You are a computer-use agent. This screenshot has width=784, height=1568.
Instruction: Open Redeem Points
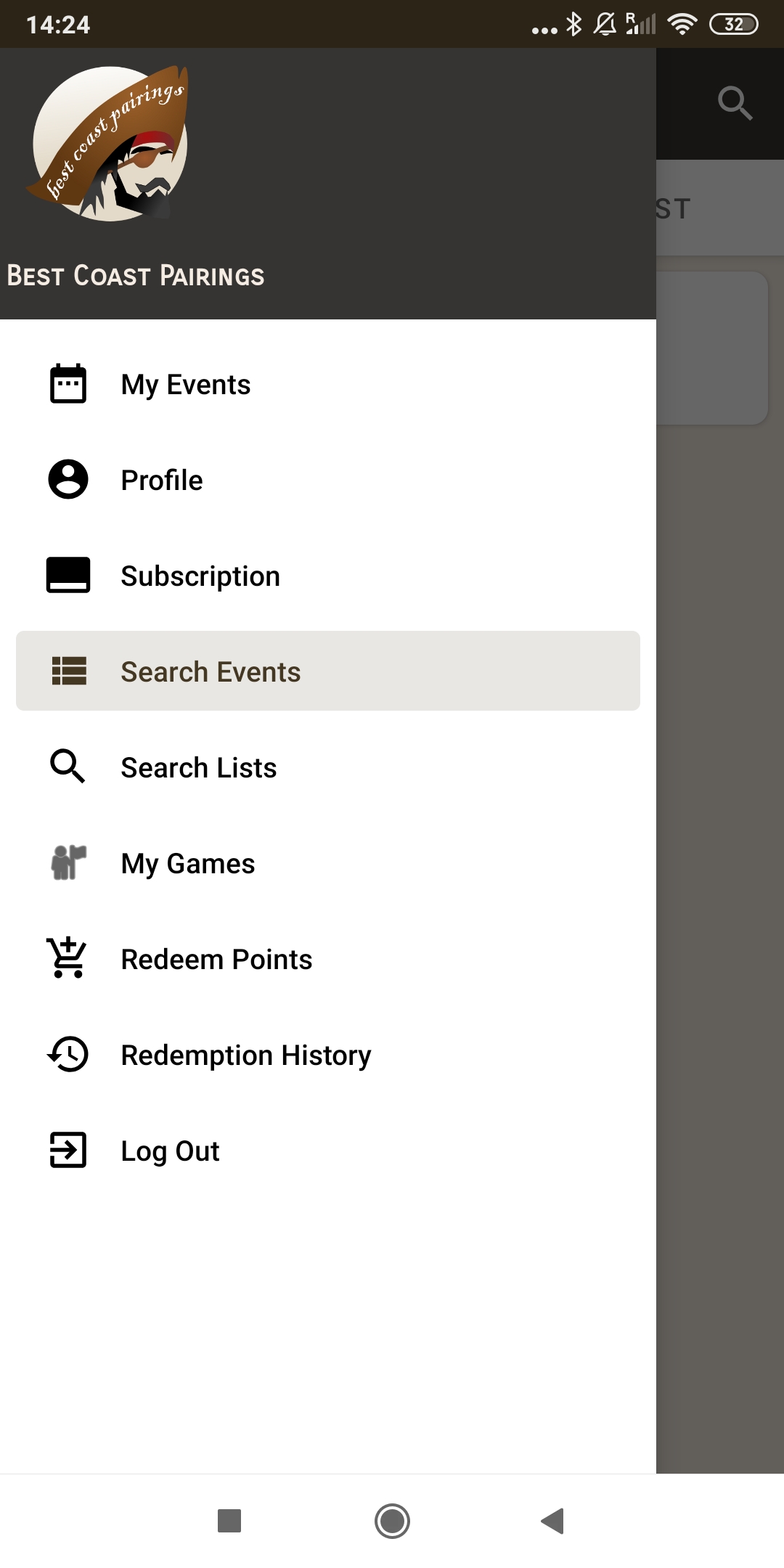point(216,960)
